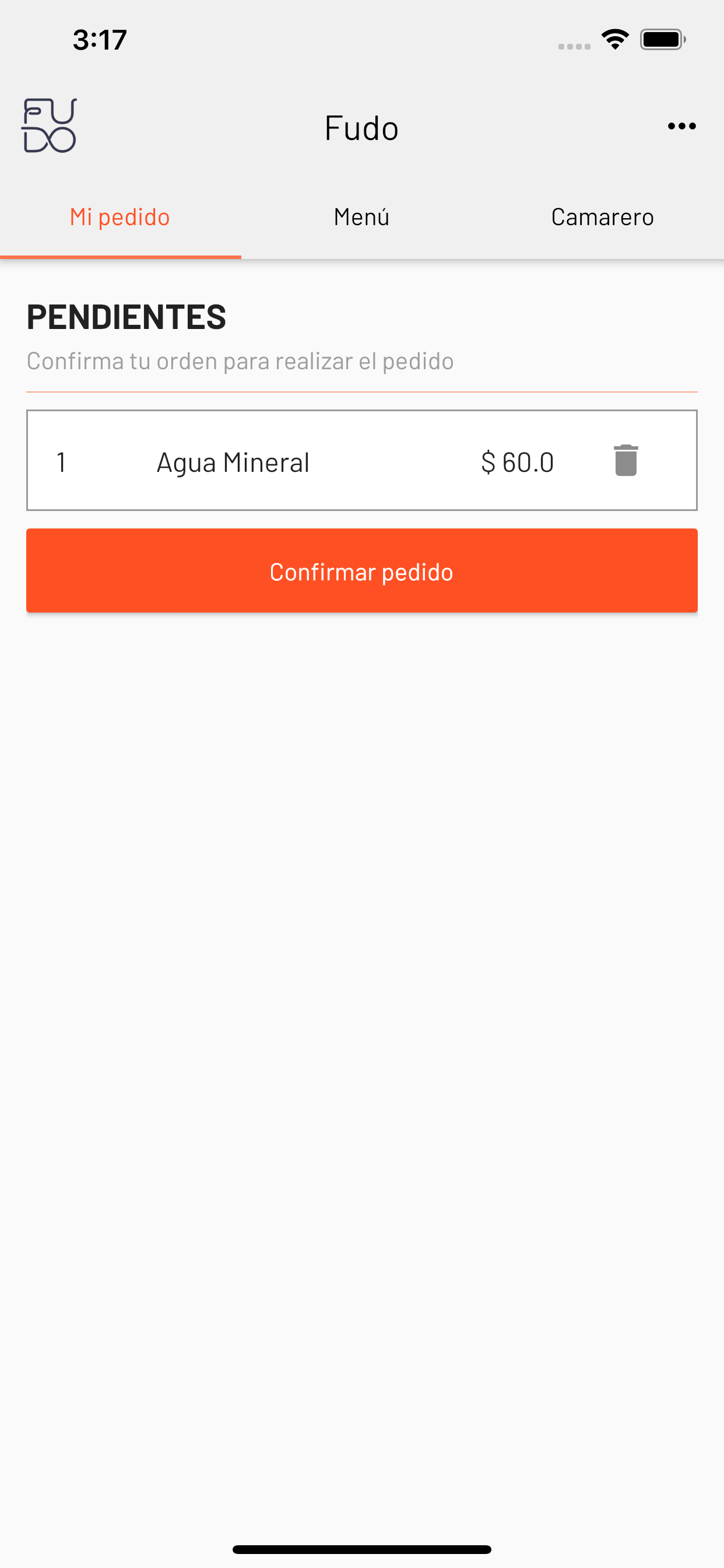The image size is (724, 1568).
Task: Delete Agua Mineral with the trash icon
Action: [x=625, y=460]
